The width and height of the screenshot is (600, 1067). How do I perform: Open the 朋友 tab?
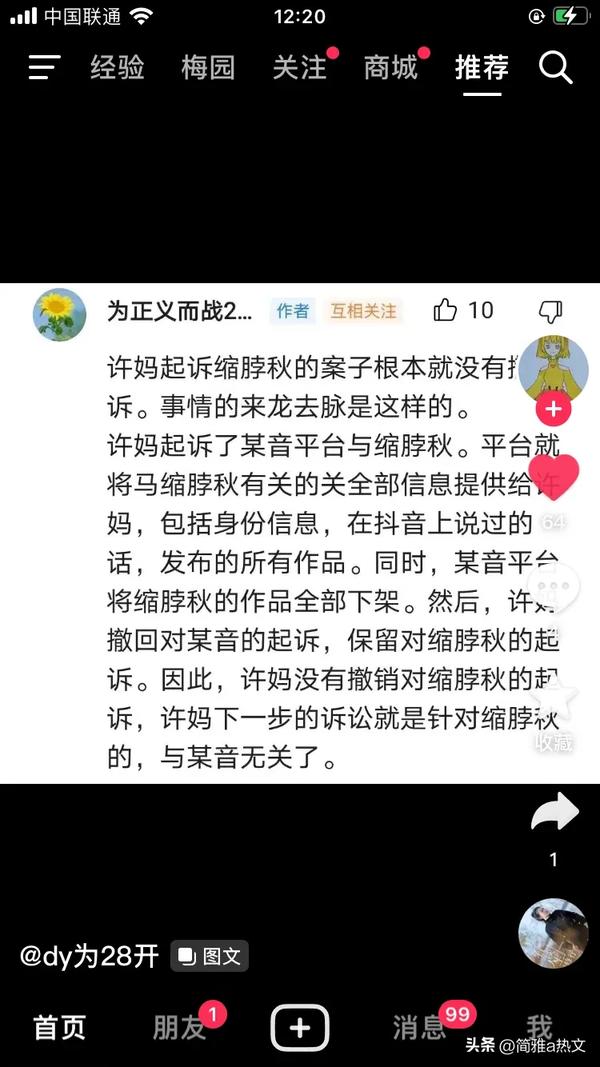click(x=180, y=1027)
